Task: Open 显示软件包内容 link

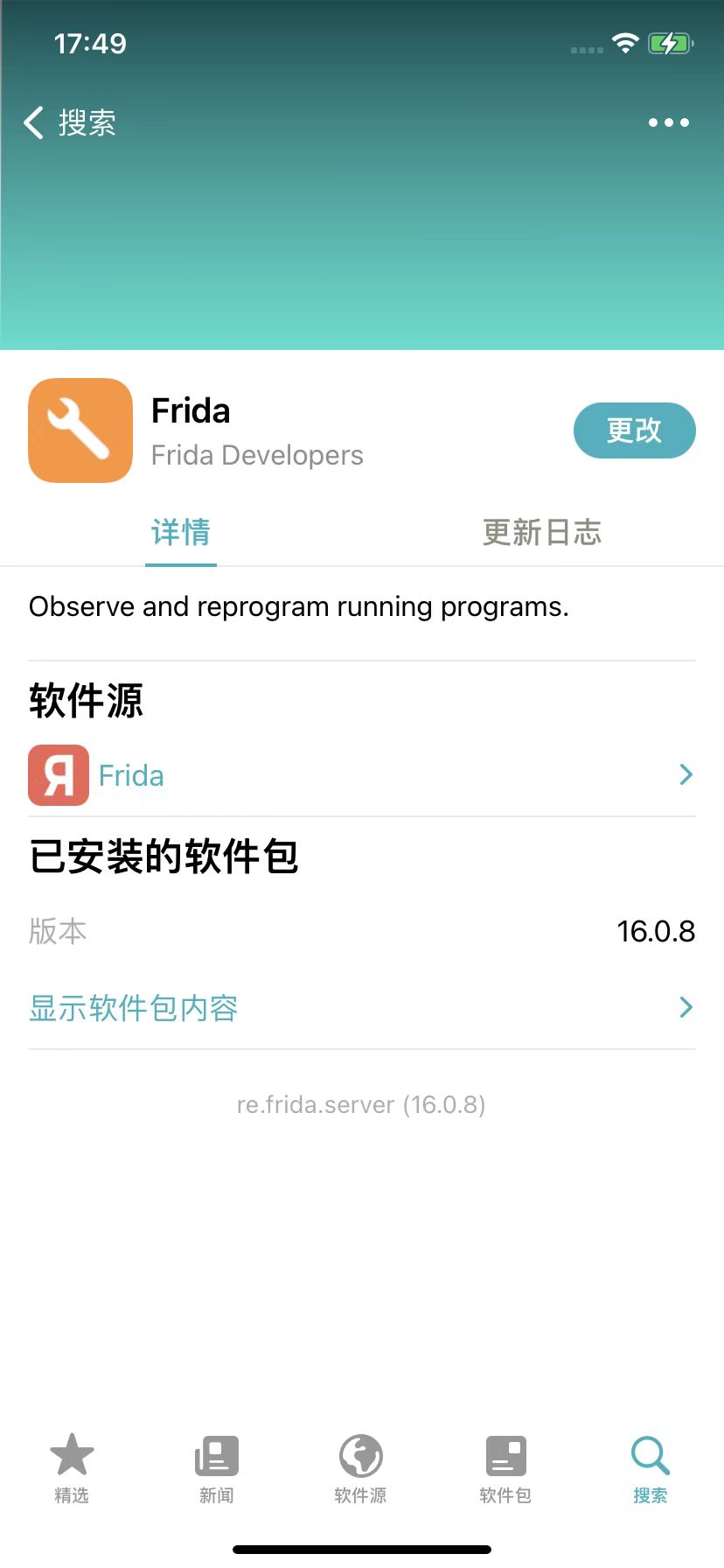Action: pos(134,1008)
